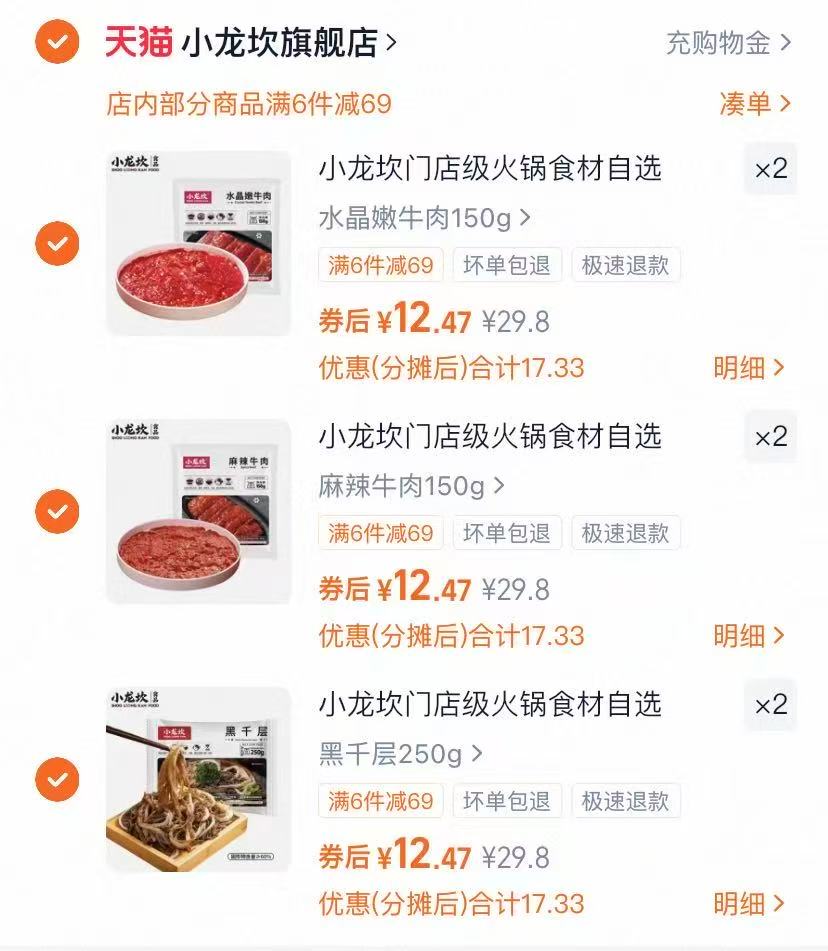The image size is (828, 951).
Task: Uncheck the 黑千层 item checkbox
Action: [x=57, y=779]
